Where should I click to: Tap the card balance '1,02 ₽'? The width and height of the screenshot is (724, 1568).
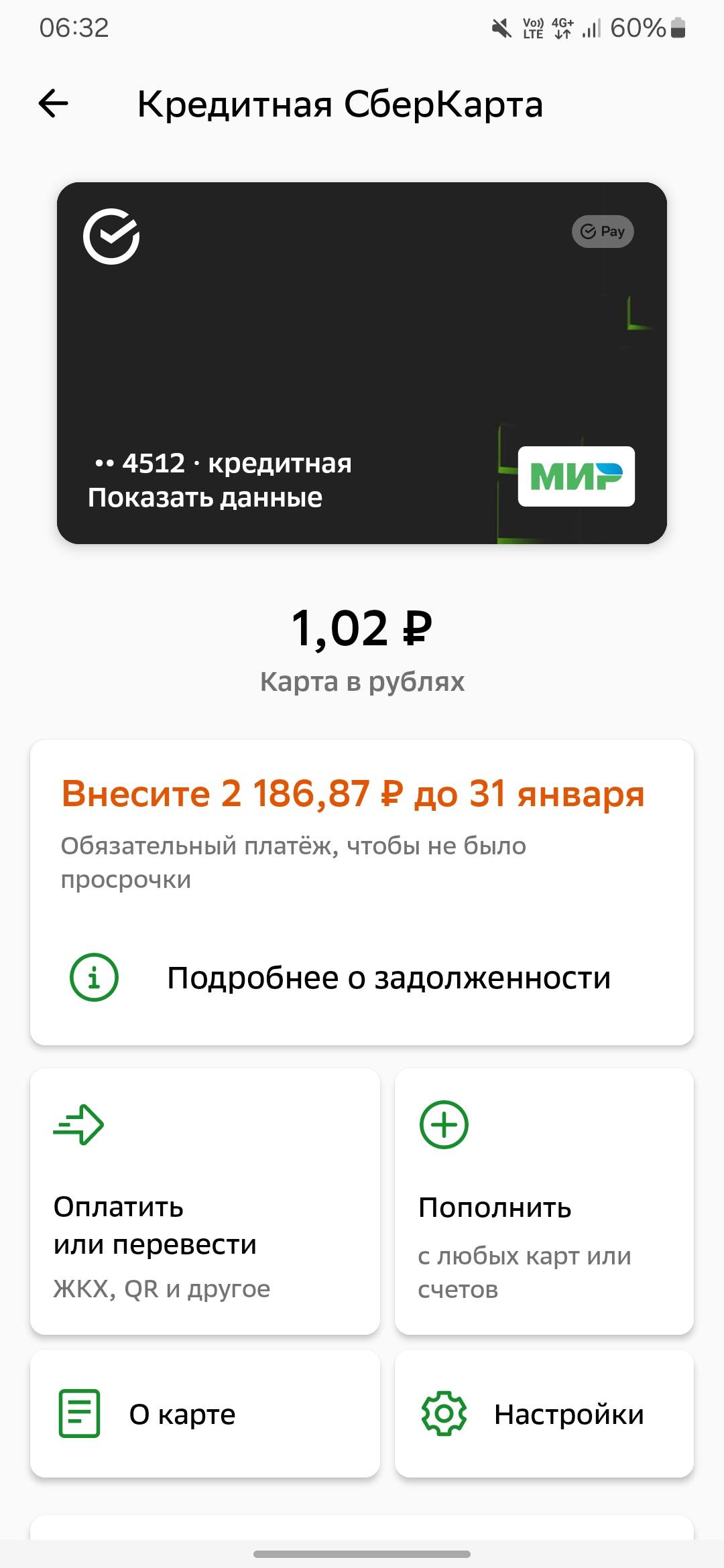point(362,629)
